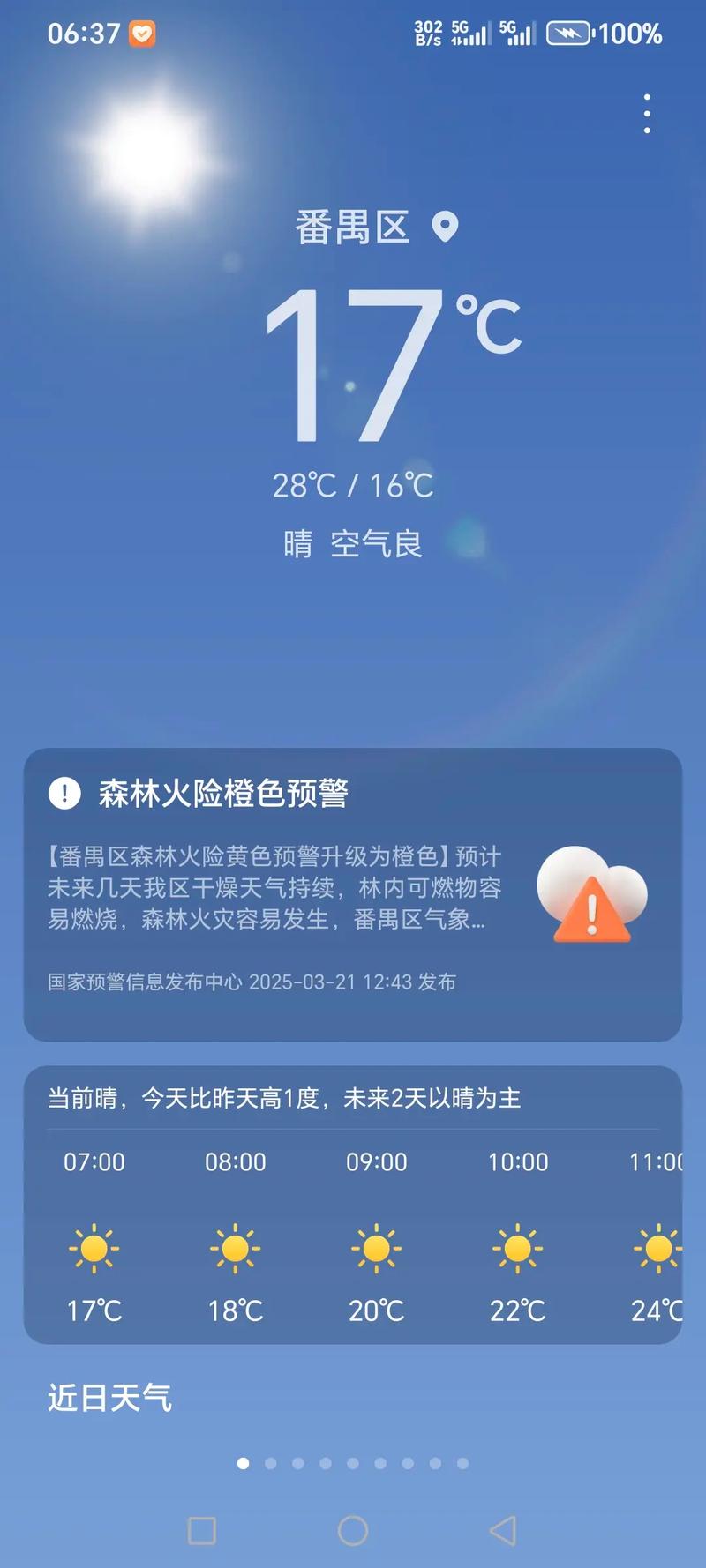Select the sunny icon under 09:00

pyautogui.click(x=376, y=1248)
